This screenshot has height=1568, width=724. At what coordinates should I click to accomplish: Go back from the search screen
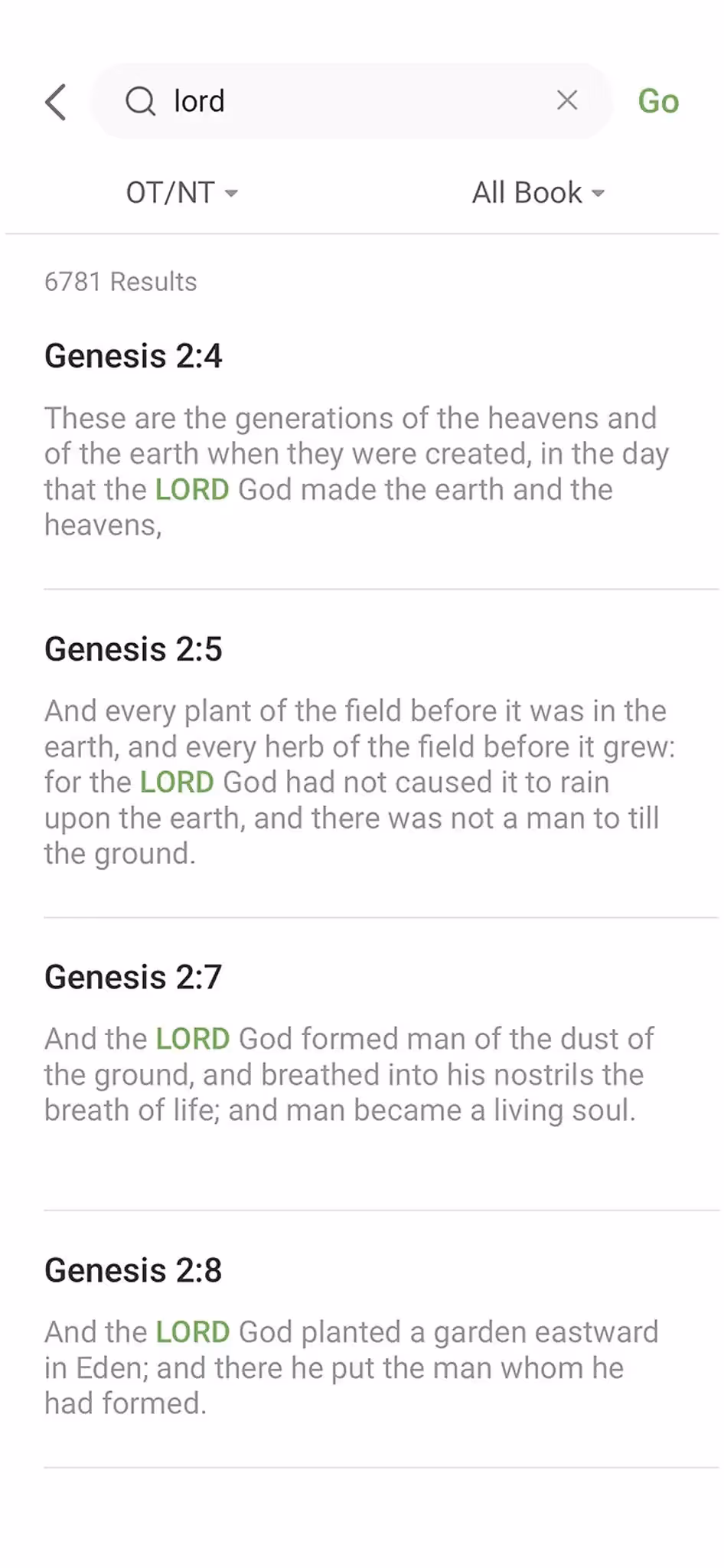(56, 102)
